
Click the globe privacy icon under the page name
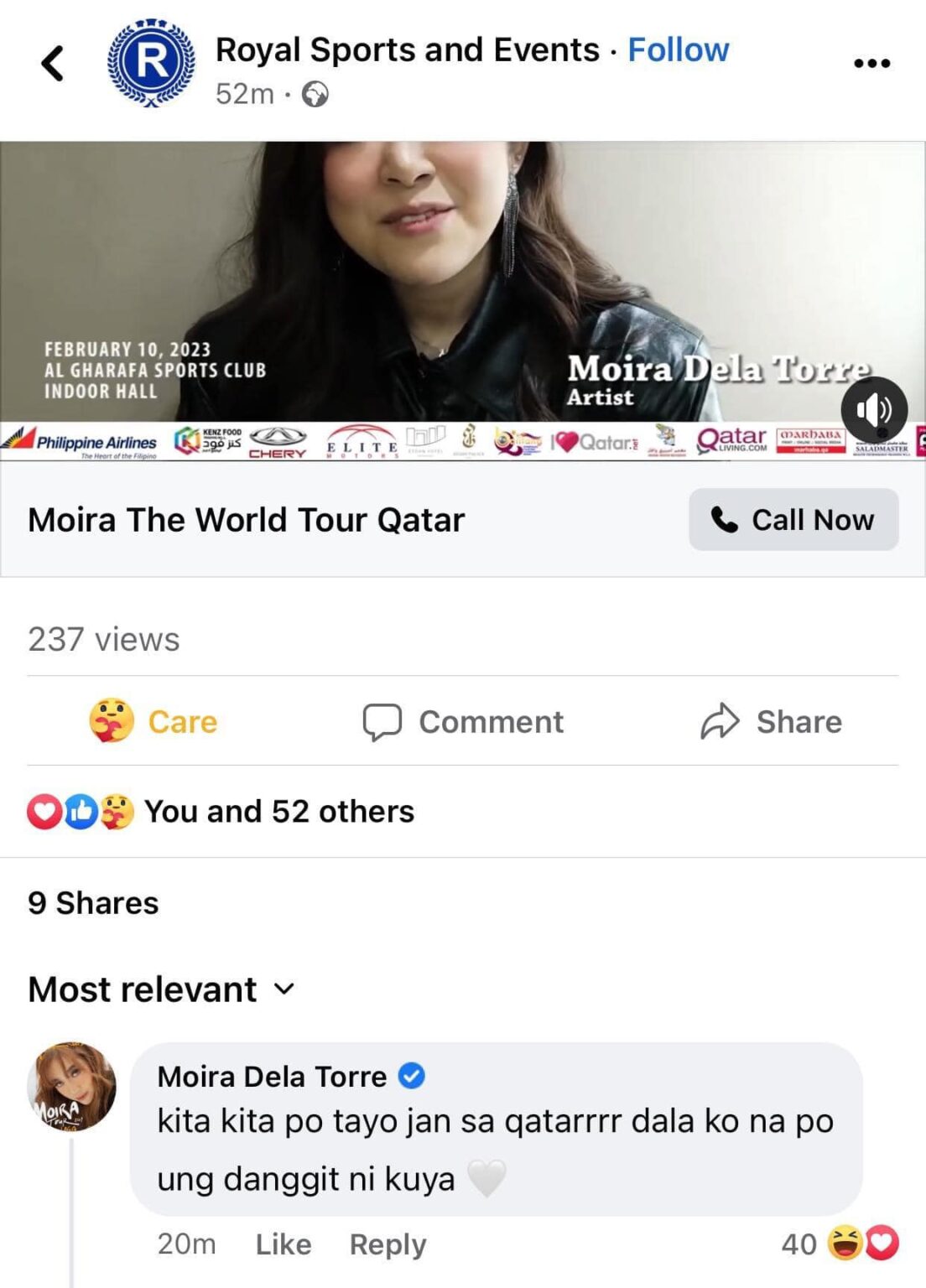point(314,93)
